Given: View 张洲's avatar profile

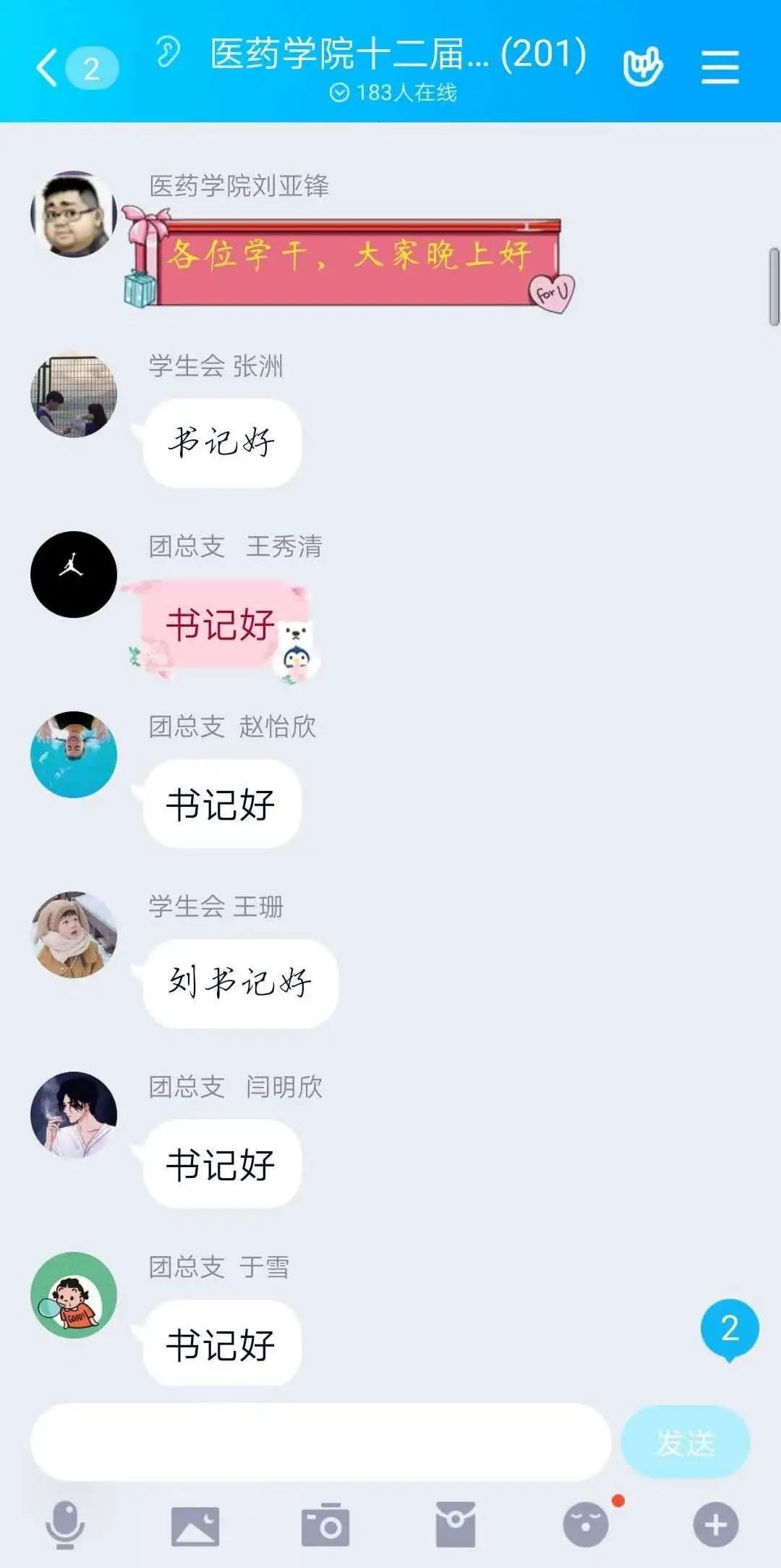Looking at the screenshot, I should pos(74,395).
